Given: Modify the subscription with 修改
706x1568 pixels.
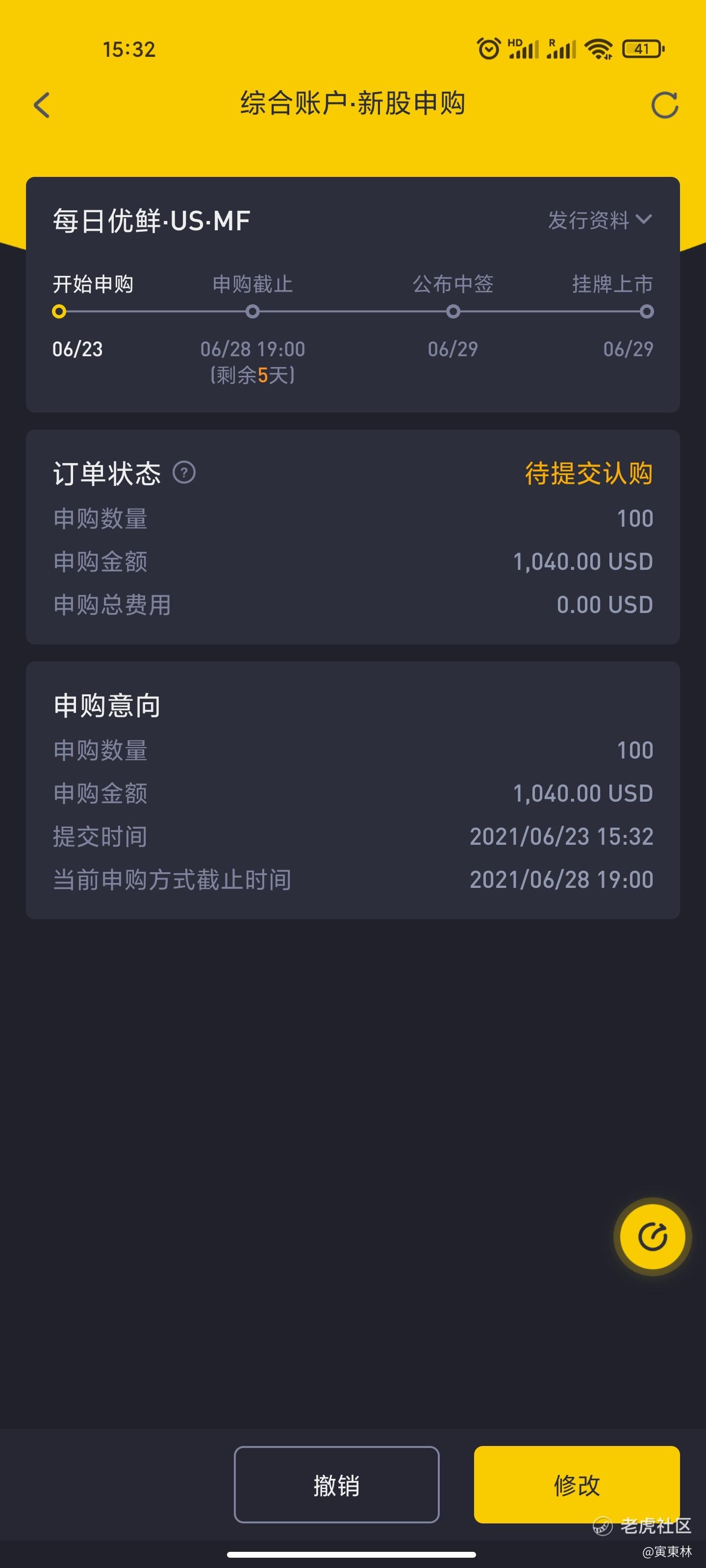Looking at the screenshot, I should pyautogui.click(x=576, y=1485).
